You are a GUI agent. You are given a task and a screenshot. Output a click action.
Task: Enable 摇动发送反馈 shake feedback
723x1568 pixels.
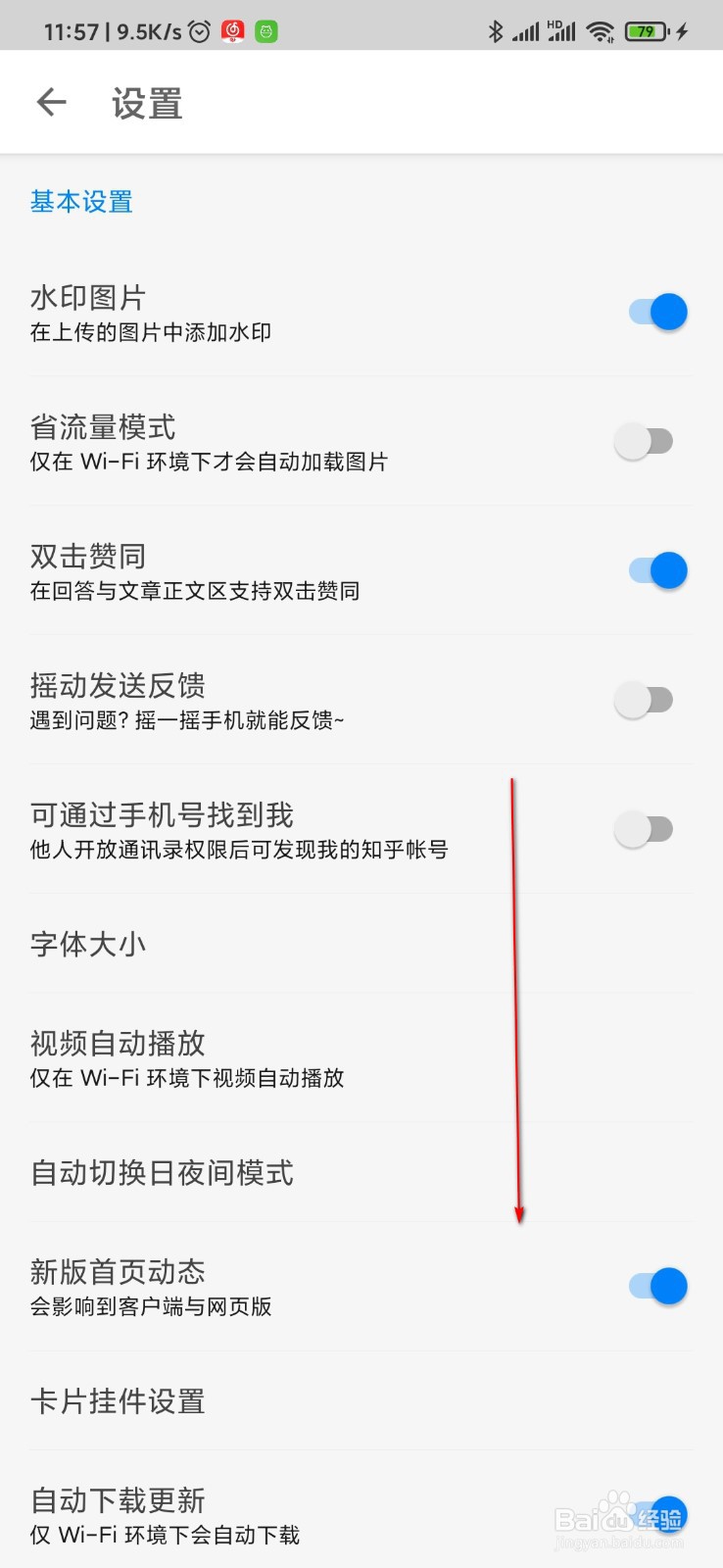(645, 699)
